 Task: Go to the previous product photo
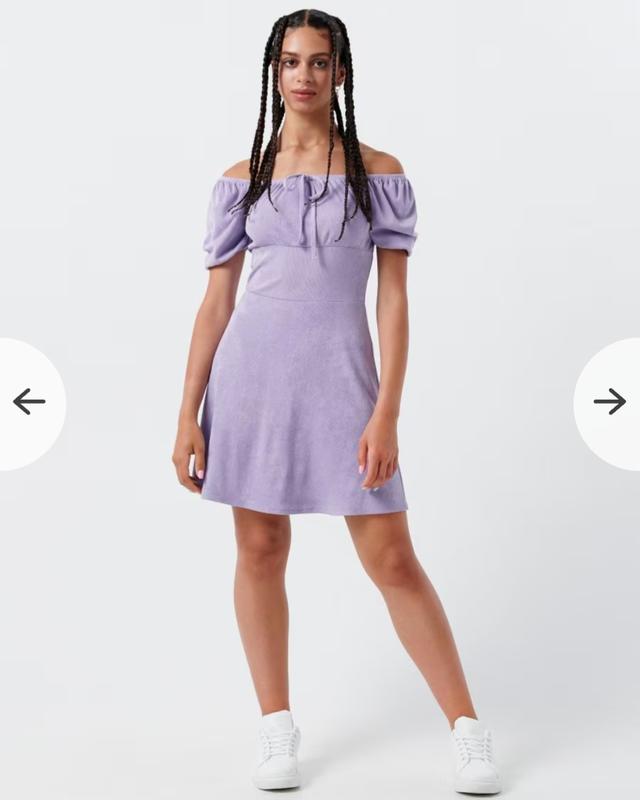pyautogui.click(x=28, y=402)
